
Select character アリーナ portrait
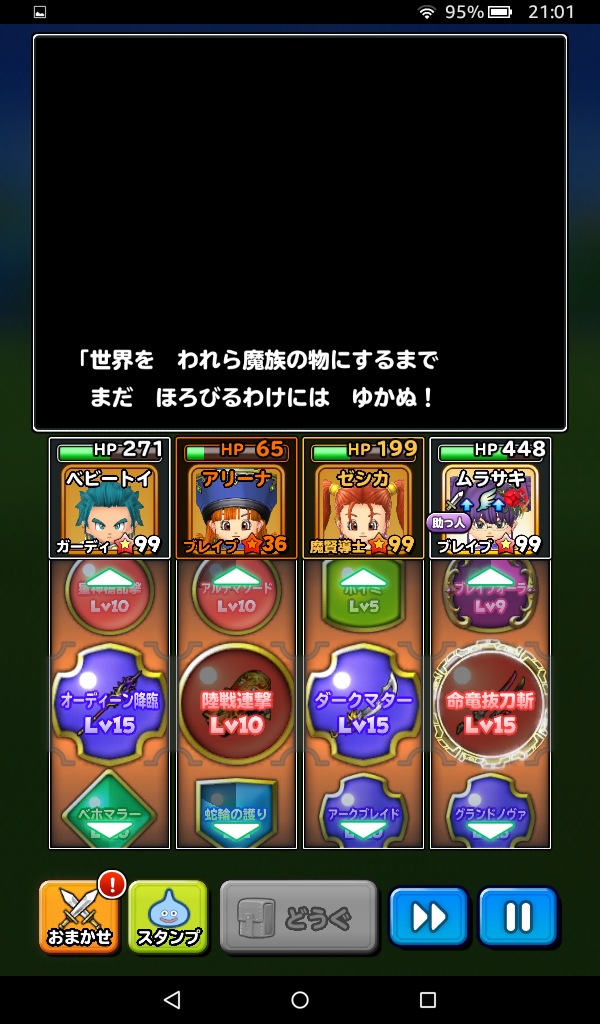coord(236,498)
